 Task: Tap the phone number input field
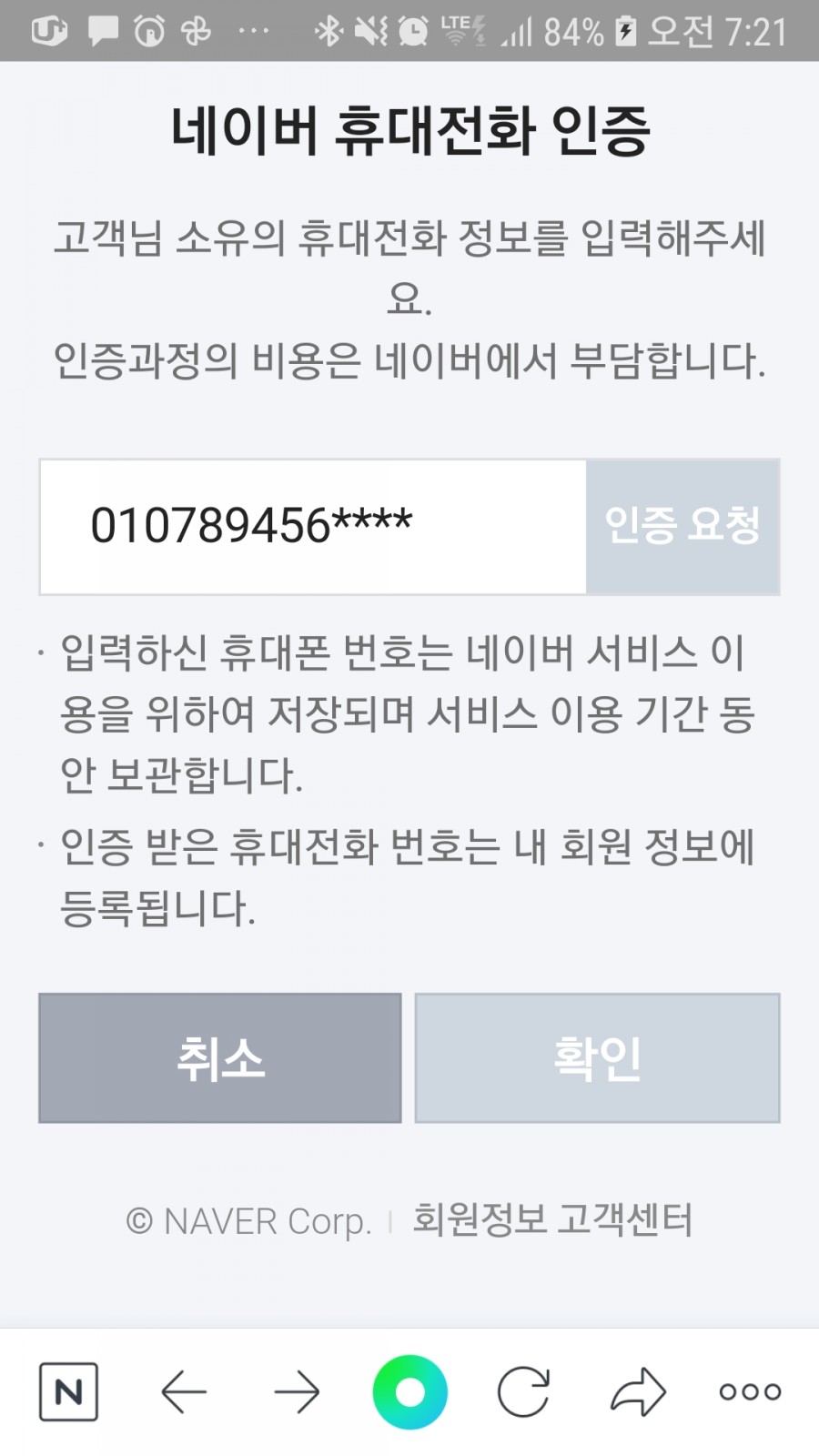click(313, 527)
